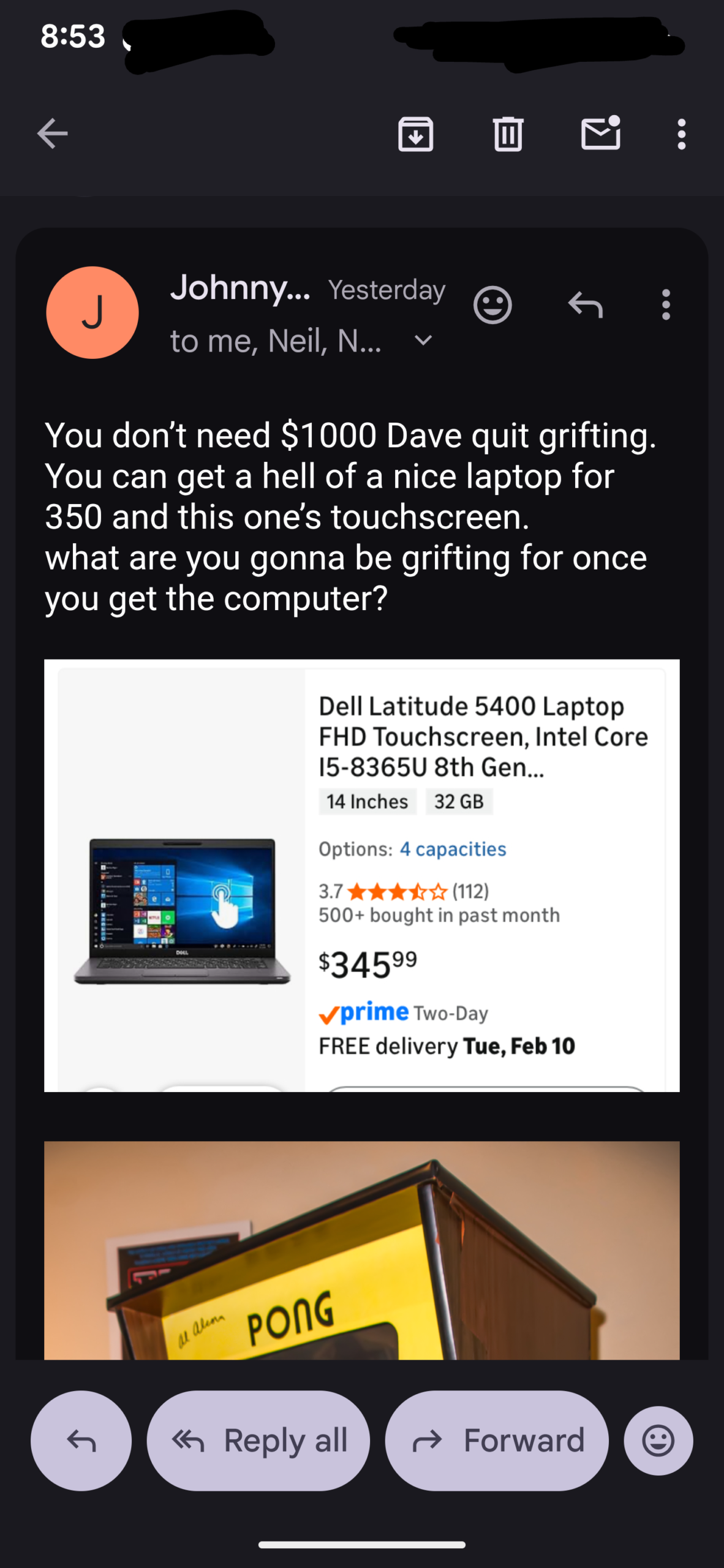Open the message options three-dot menu
The height and width of the screenshot is (1568, 724).
(x=666, y=304)
